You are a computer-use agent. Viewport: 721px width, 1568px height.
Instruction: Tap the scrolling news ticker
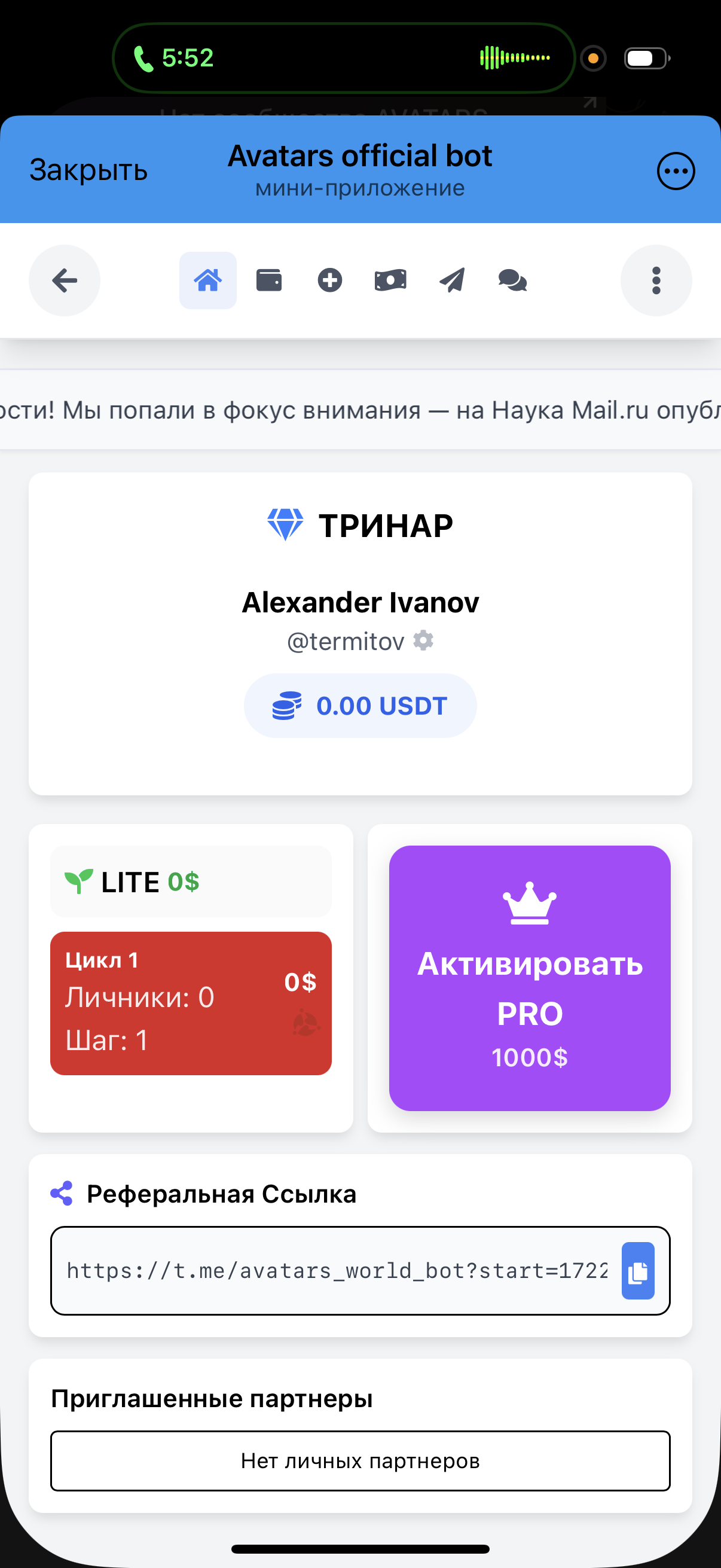coord(360,410)
